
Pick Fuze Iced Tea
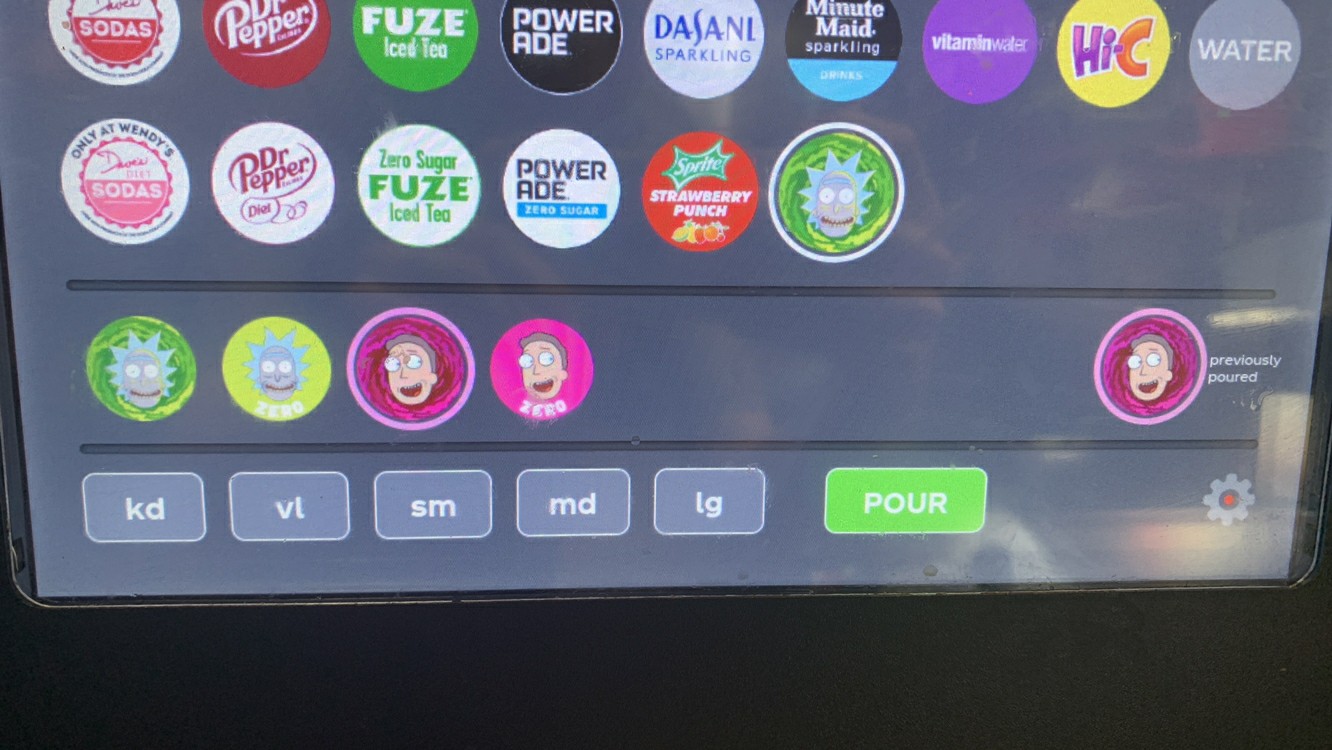415,38
